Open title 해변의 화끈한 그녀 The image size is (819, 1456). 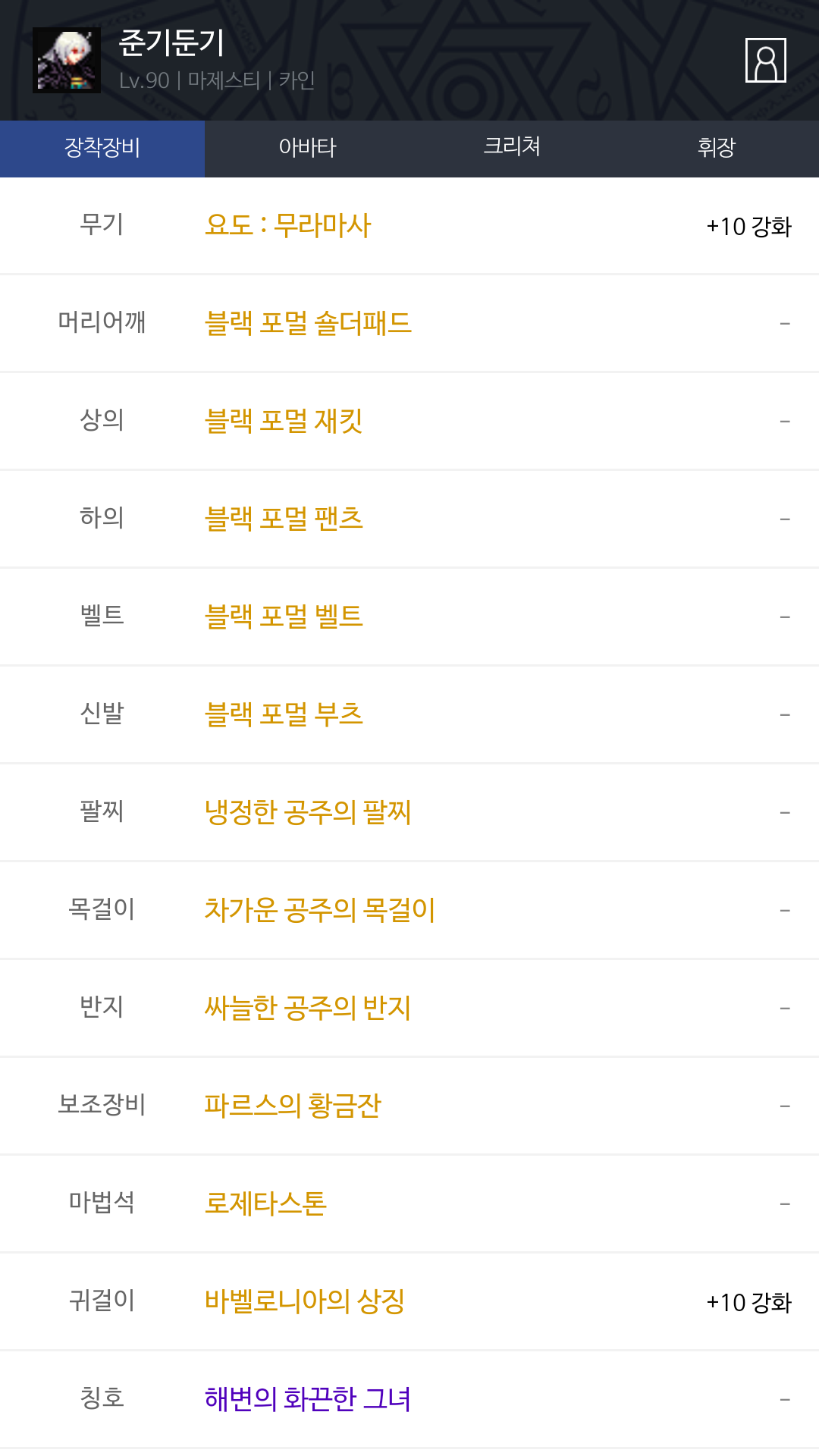pyautogui.click(x=409, y=1400)
